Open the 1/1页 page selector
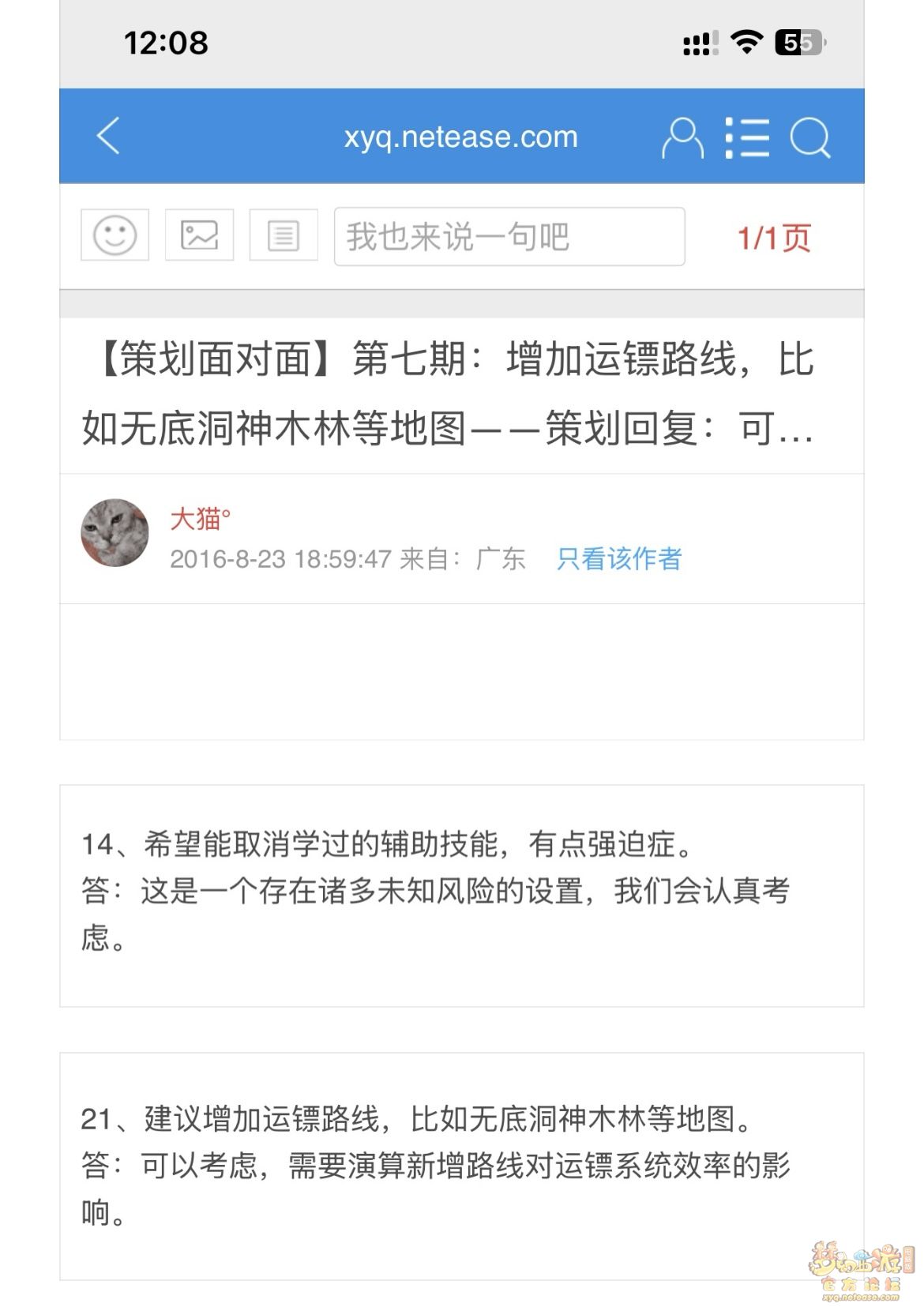The height and width of the screenshot is (1307, 924). click(x=774, y=238)
